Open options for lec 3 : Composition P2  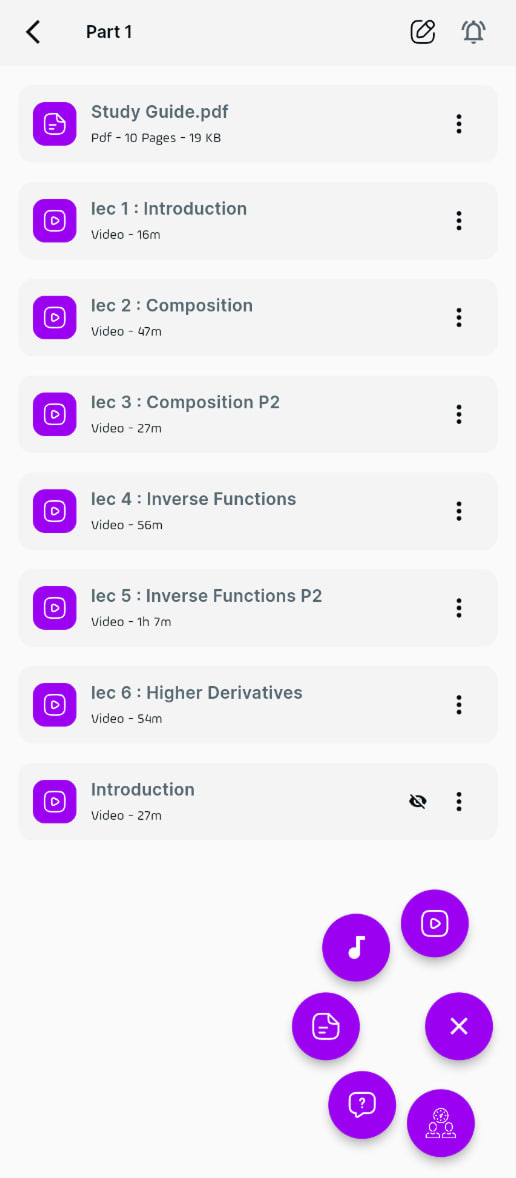click(x=459, y=415)
